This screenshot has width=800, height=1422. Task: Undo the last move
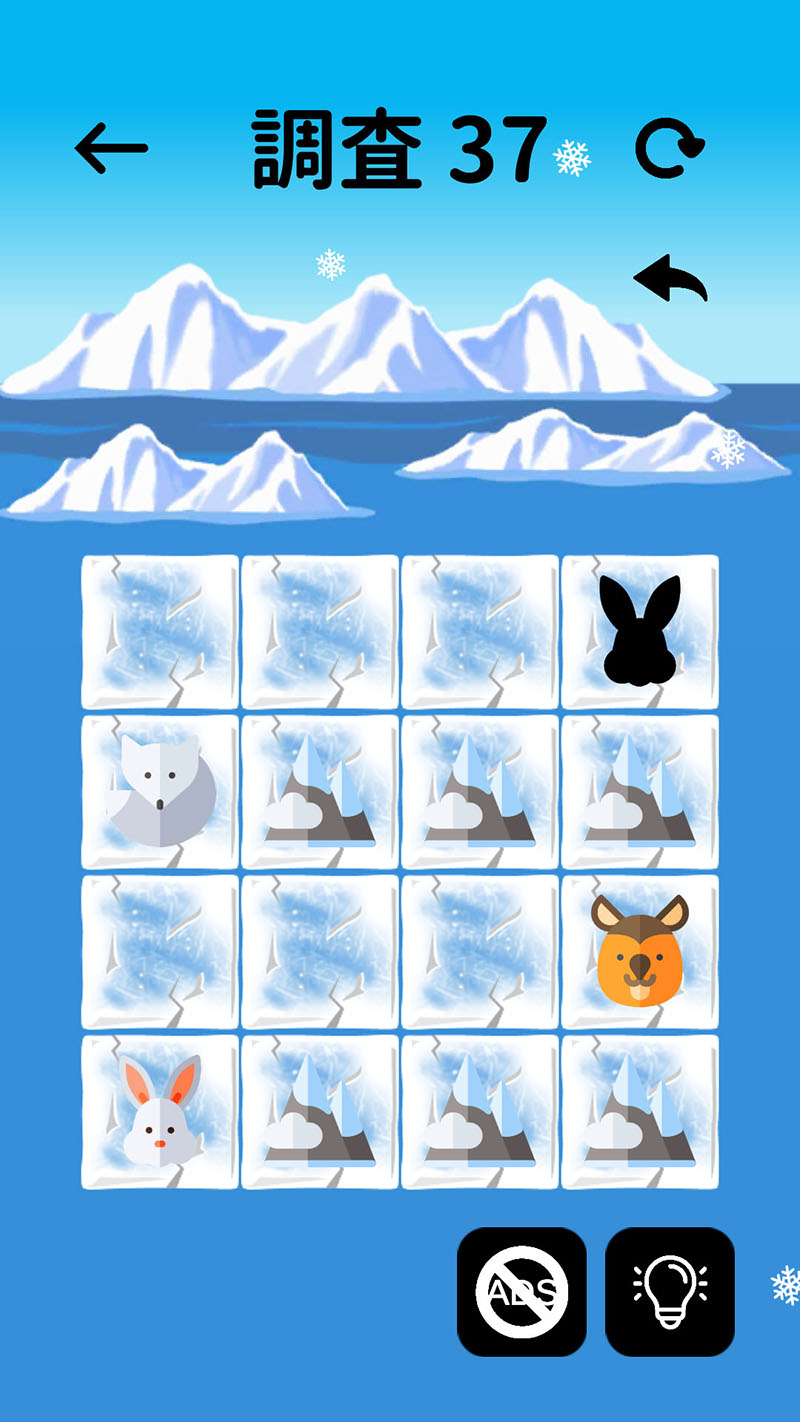point(670,279)
